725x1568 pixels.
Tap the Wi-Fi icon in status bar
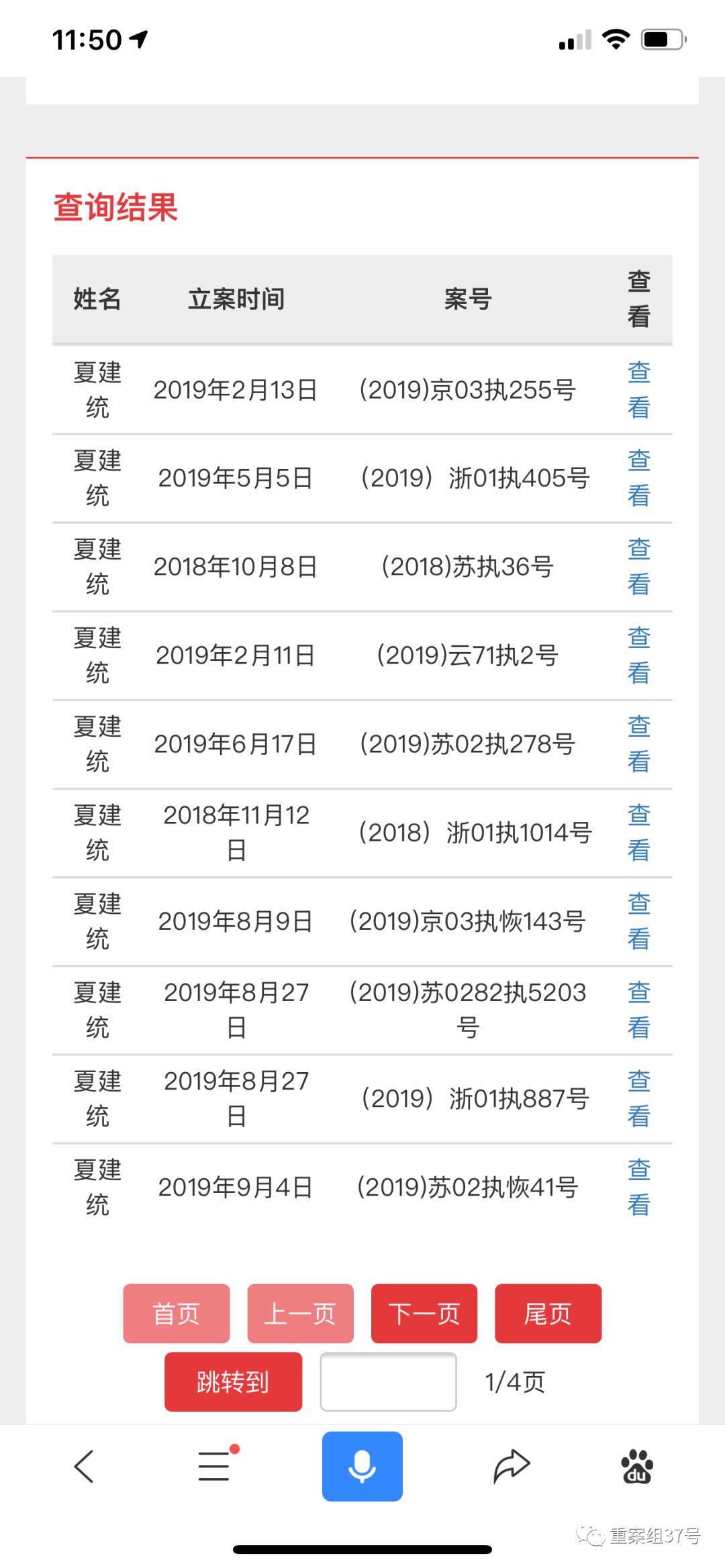[613, 39]
